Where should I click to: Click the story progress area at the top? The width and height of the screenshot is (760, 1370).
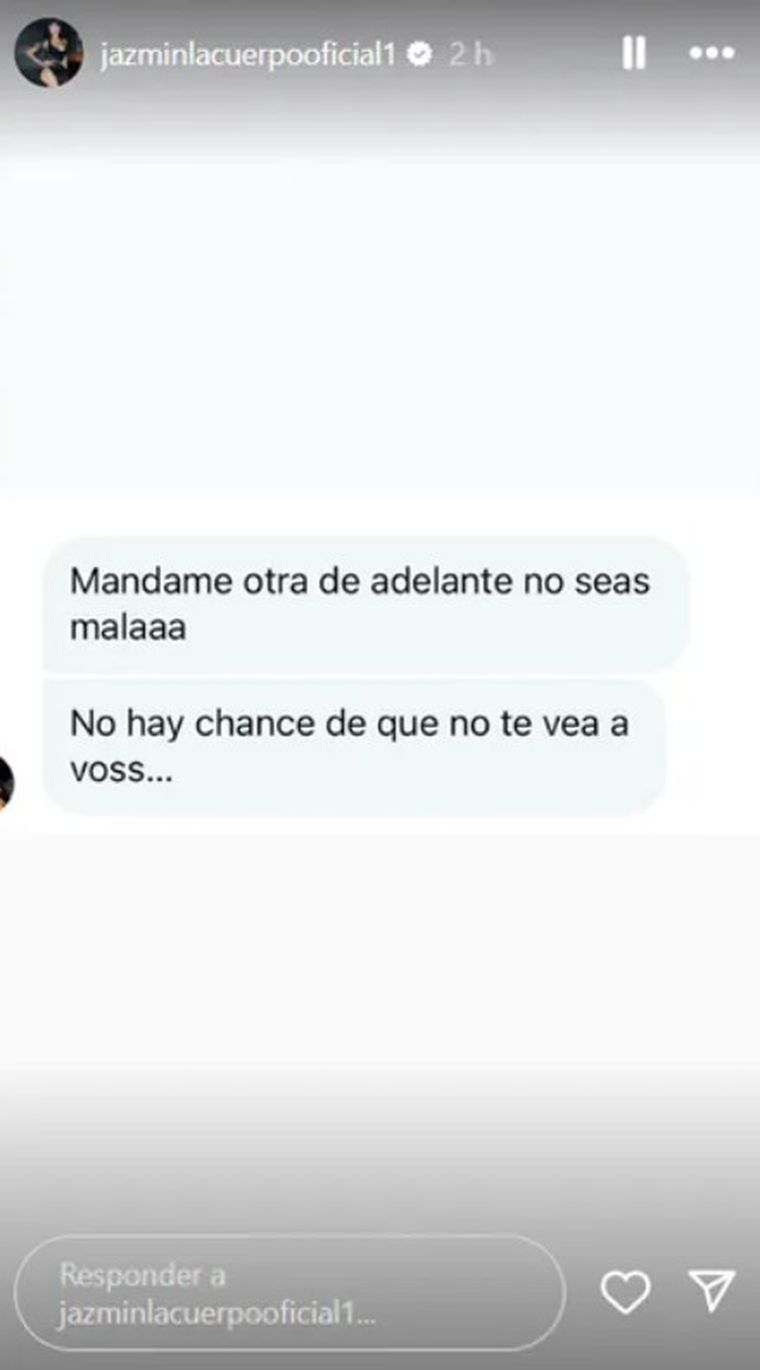click(380, 10)
